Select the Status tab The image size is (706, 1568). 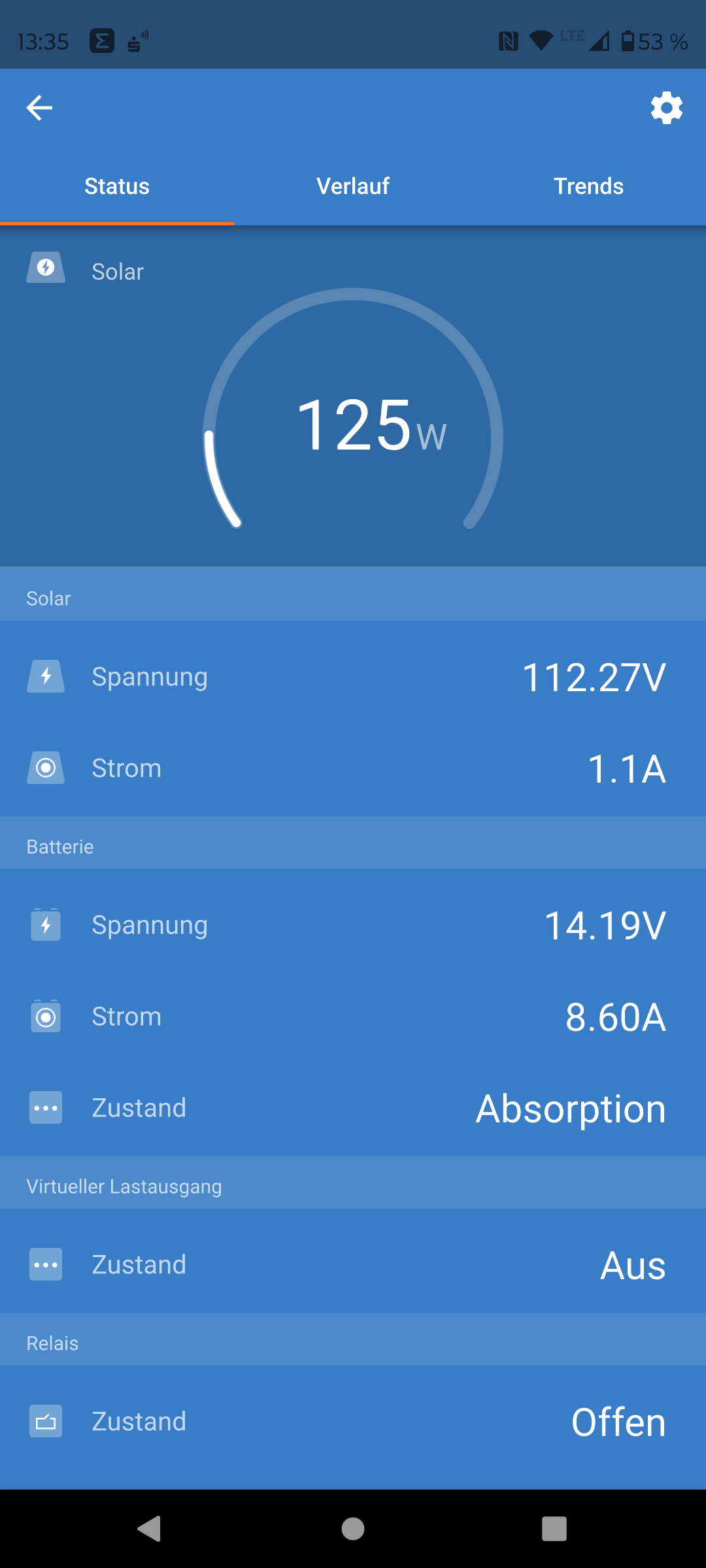coord(117,186)
